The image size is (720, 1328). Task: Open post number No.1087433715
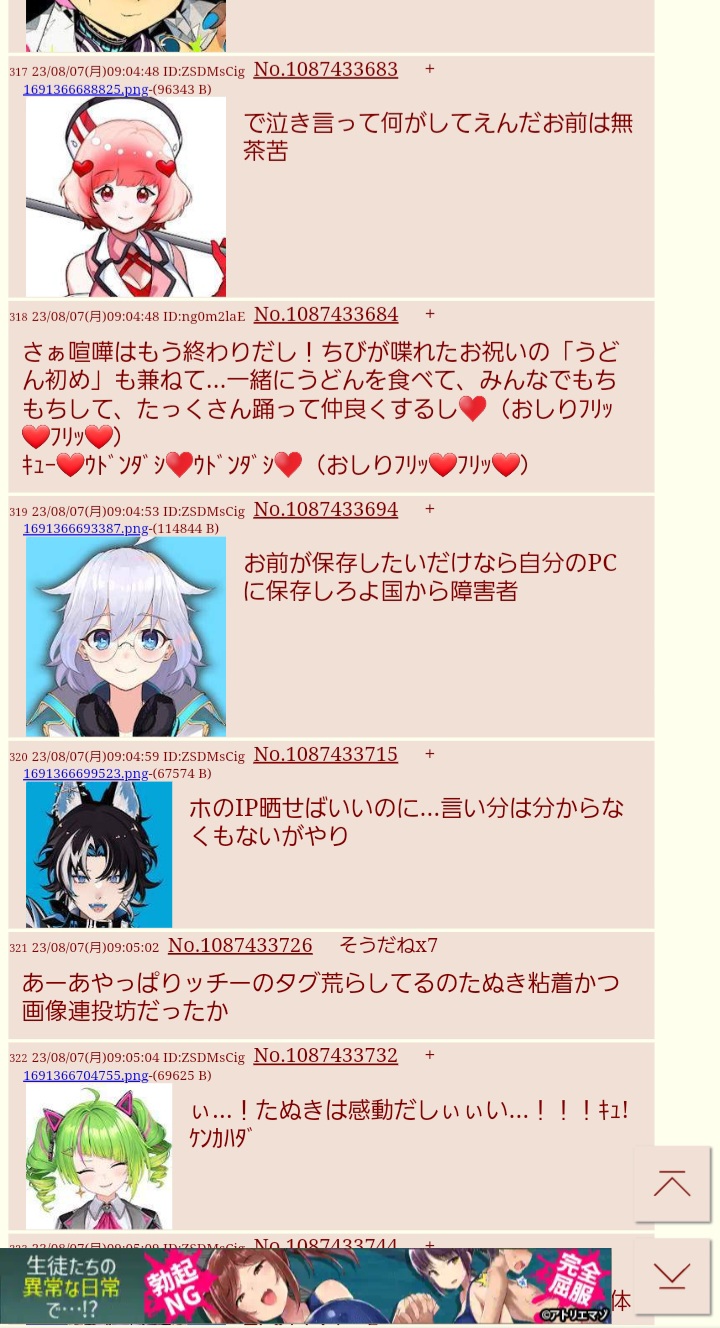325,754
